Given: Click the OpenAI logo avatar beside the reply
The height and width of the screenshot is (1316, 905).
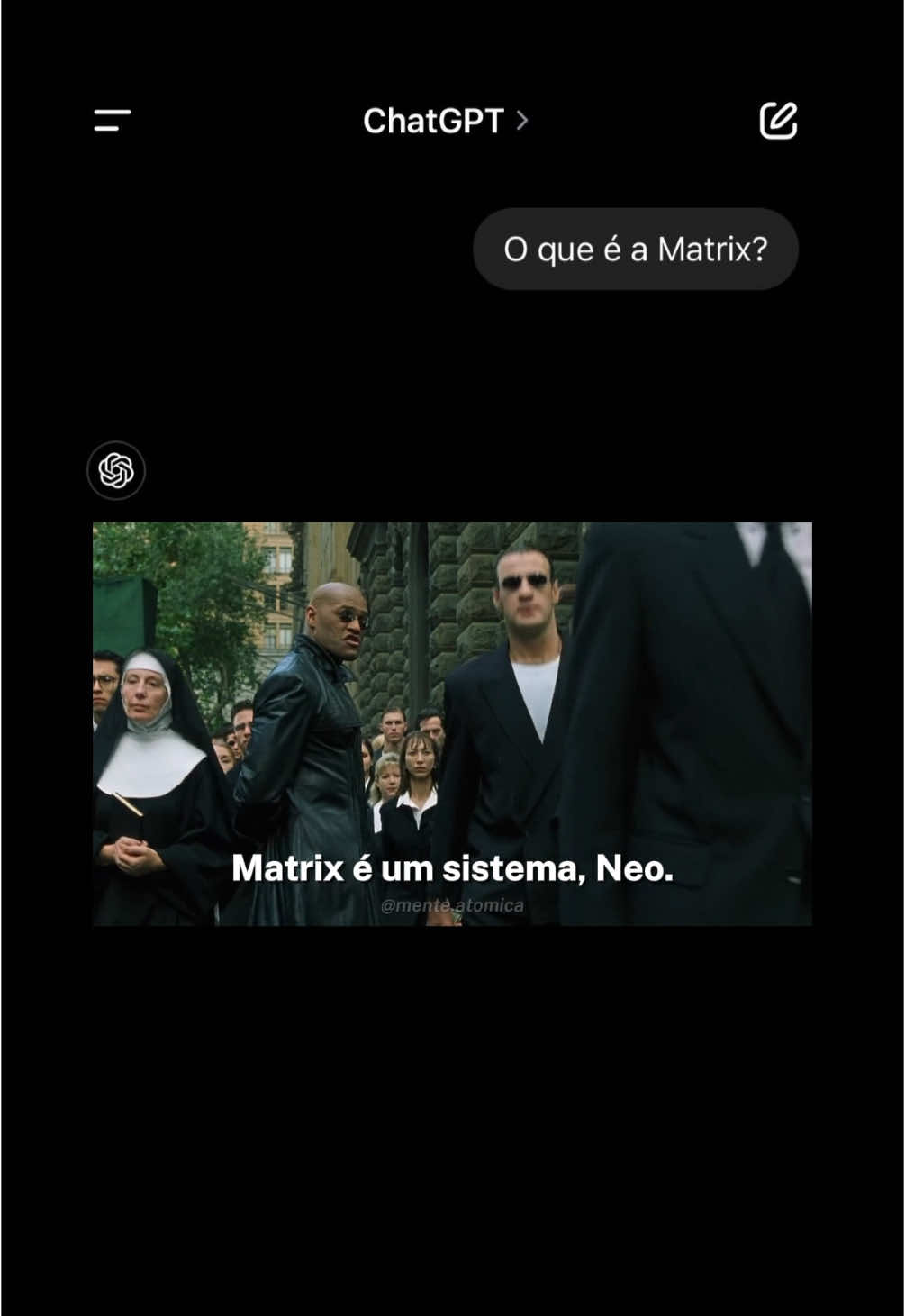Looking at the screenshot, I should (x=118, y=471).
